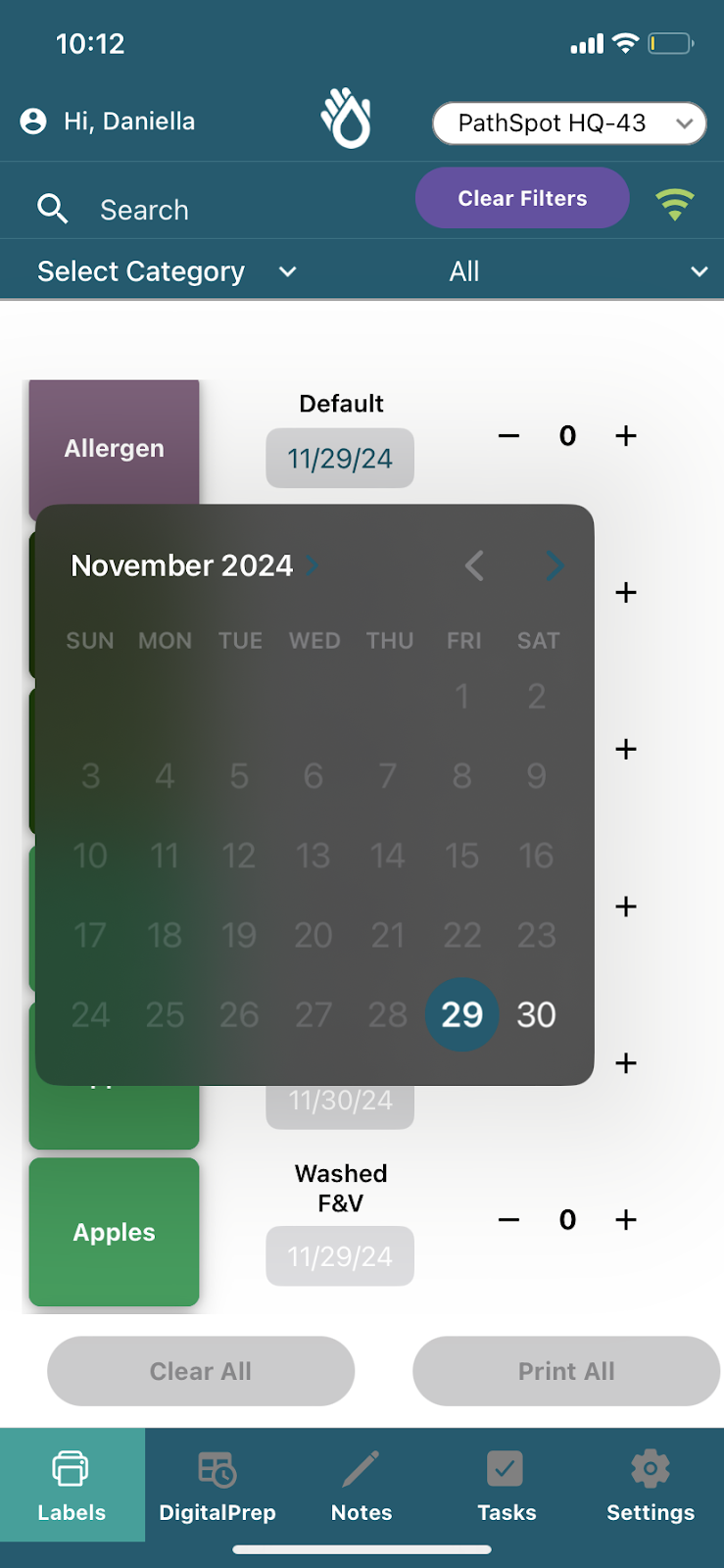Viewport: 724px width, 1568px height.
Task: Switch to the Notes tab
Action: (362, 1486)
